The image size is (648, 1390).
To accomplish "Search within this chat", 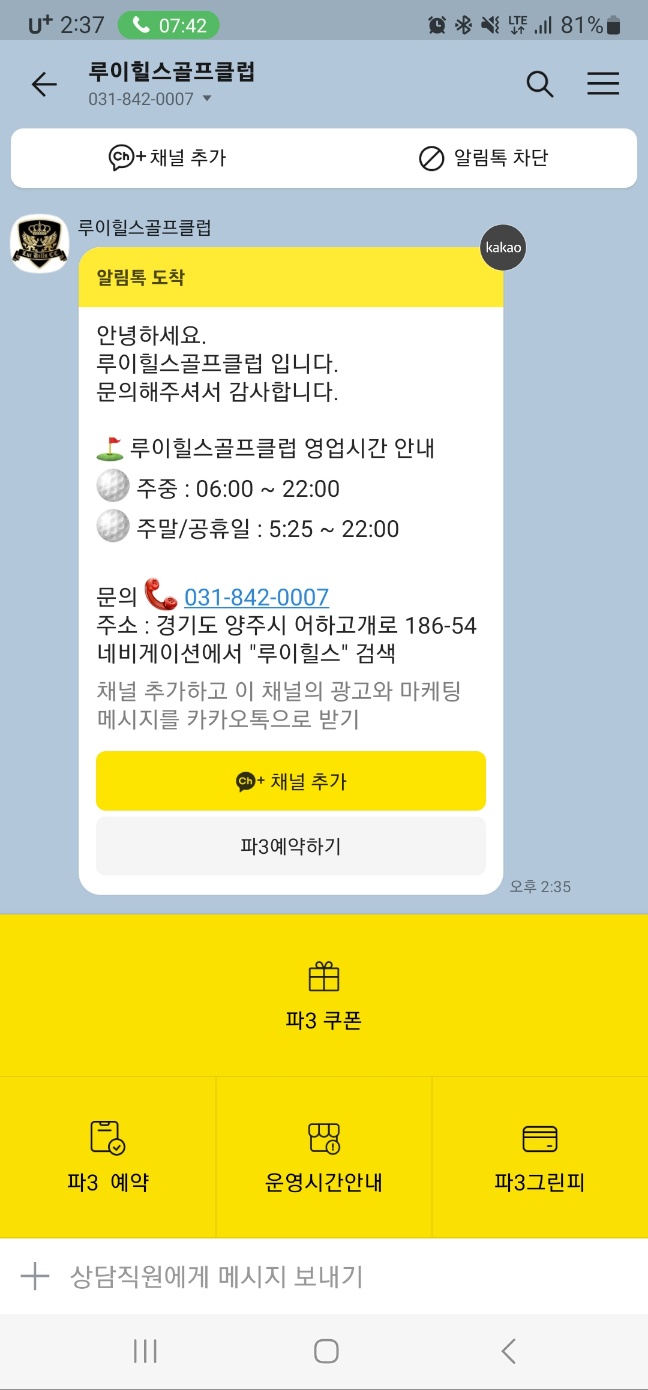I will click(x=539, y=85).
